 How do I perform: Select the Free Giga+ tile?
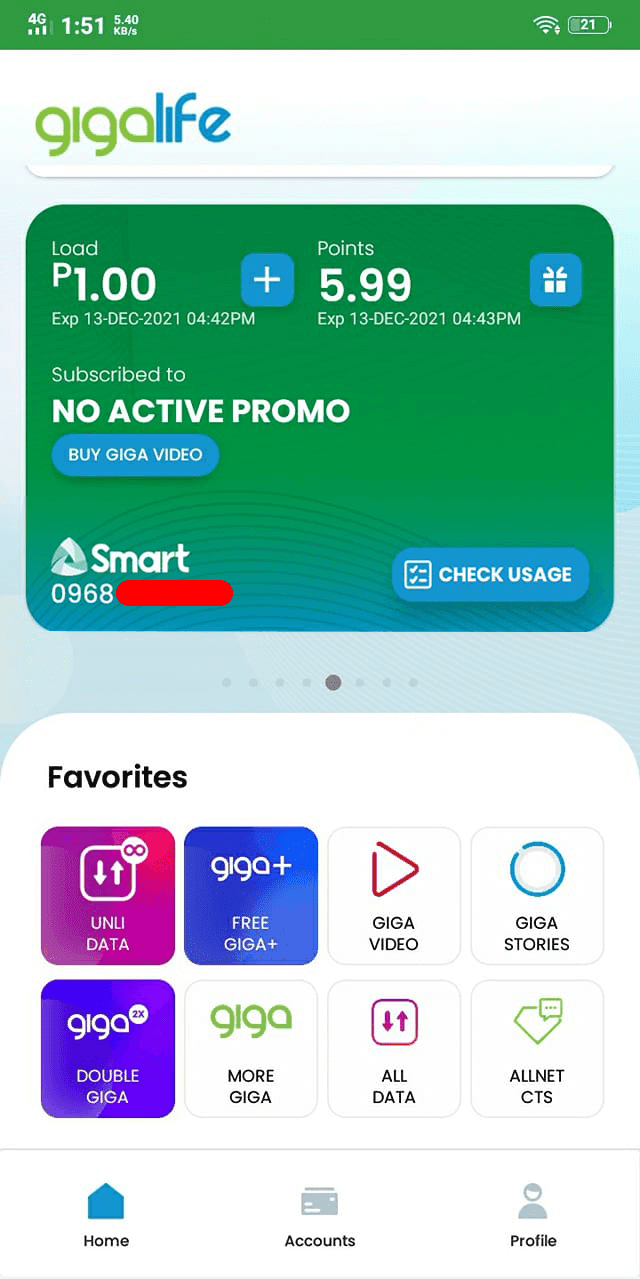[251, 895]
